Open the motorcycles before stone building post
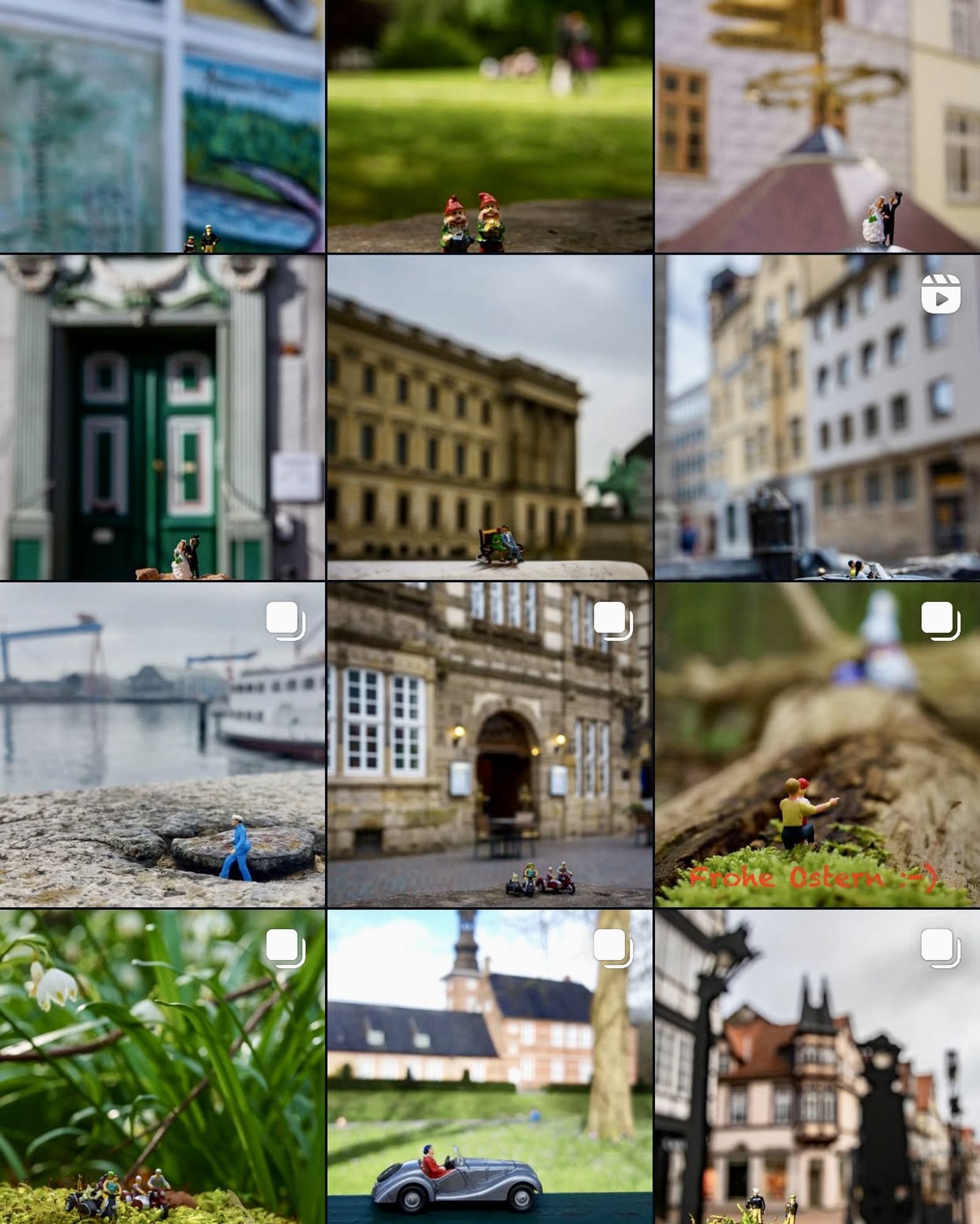980x1224 pixels. point(490,745)
